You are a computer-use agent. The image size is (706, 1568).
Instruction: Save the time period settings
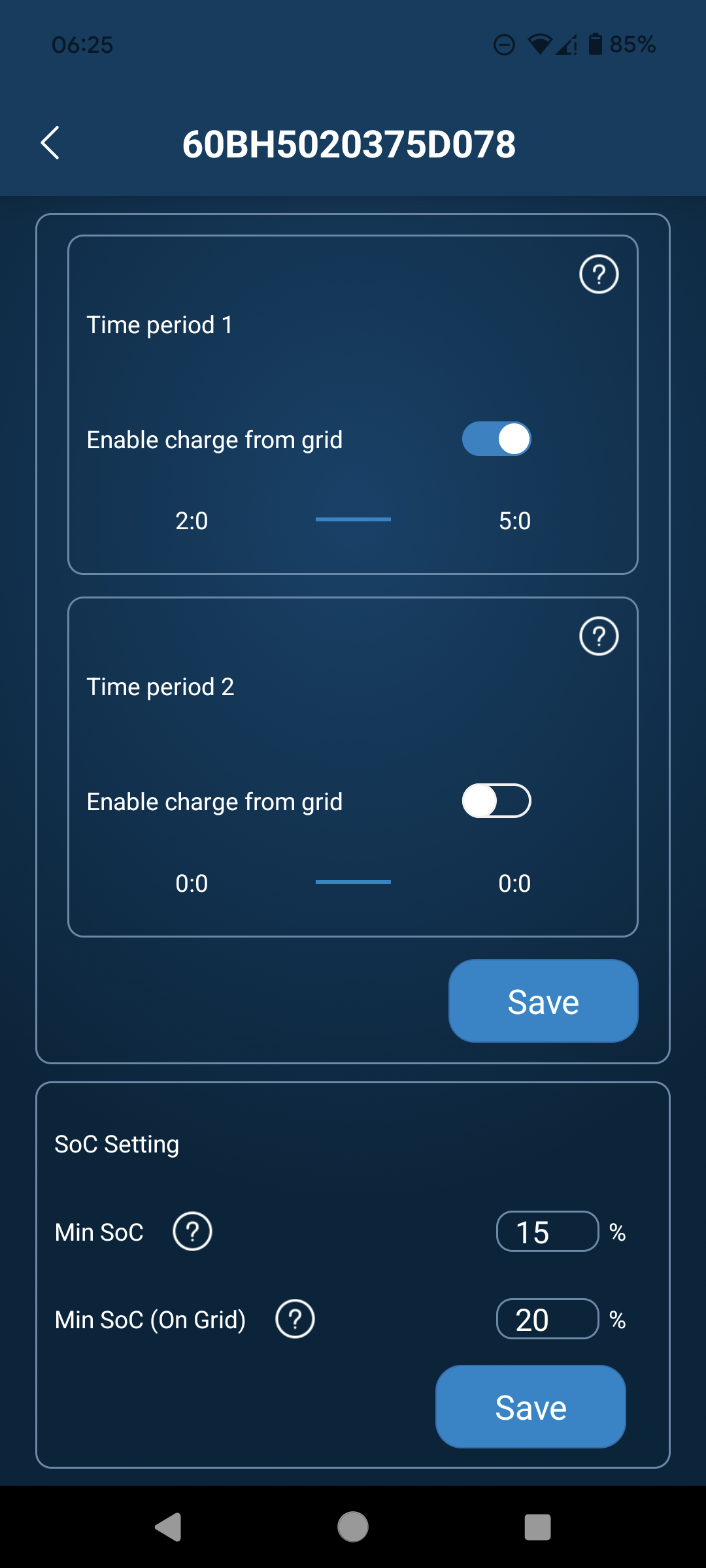[x=543, y=1001]
